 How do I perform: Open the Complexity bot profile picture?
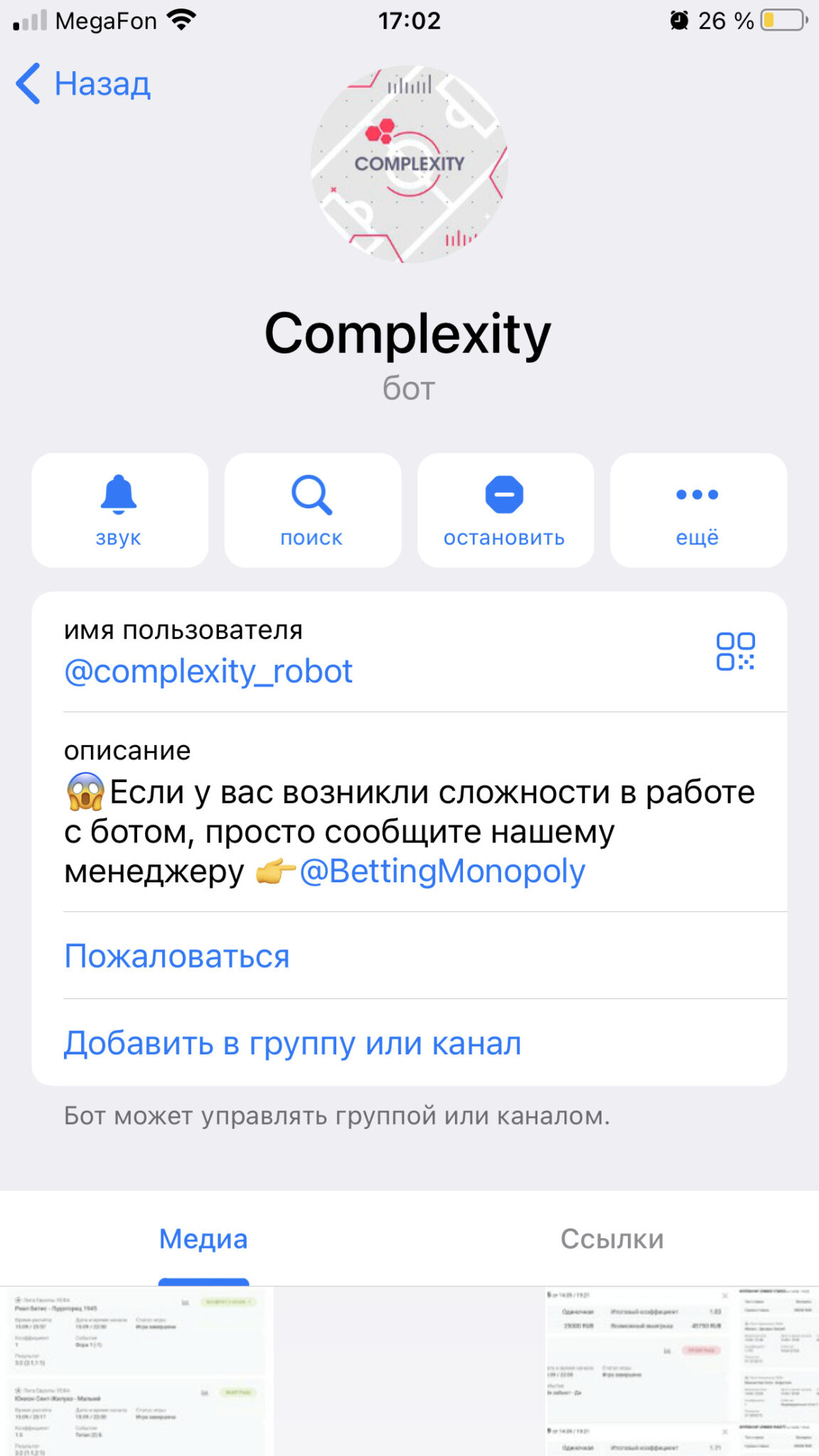409,164
